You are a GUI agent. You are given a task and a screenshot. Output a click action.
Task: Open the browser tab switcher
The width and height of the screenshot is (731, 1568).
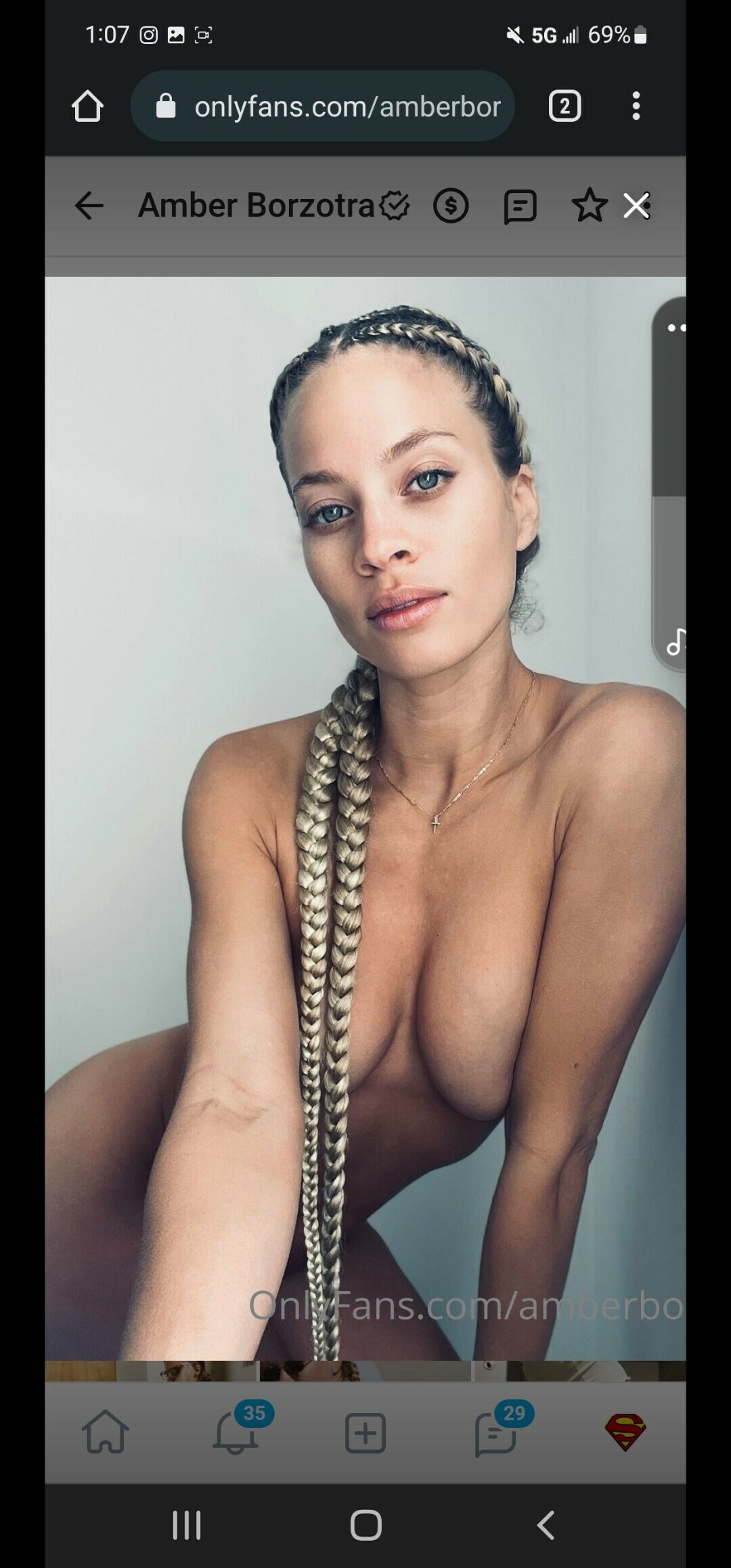[564, 106]
